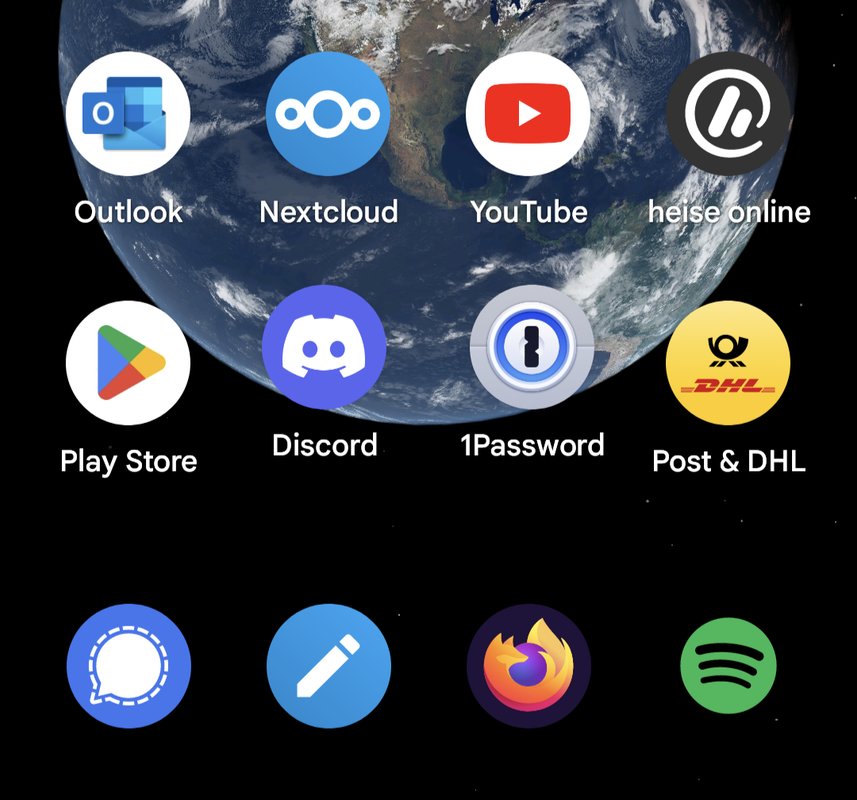
Task: Open the Signal messenger in the dock
Action: [x=128, y=666]
